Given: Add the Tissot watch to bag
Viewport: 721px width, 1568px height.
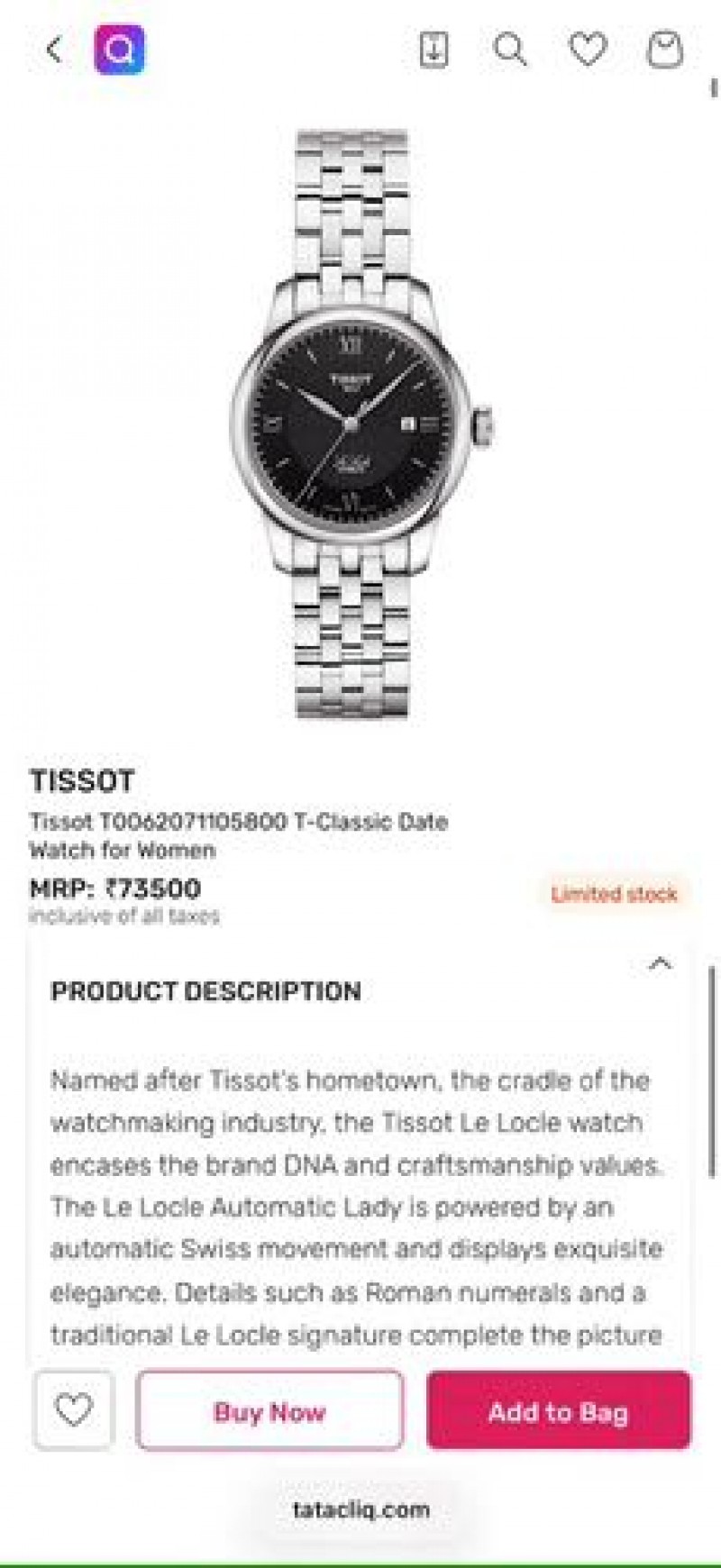Looking at the screenshot, I should 558,1410.
